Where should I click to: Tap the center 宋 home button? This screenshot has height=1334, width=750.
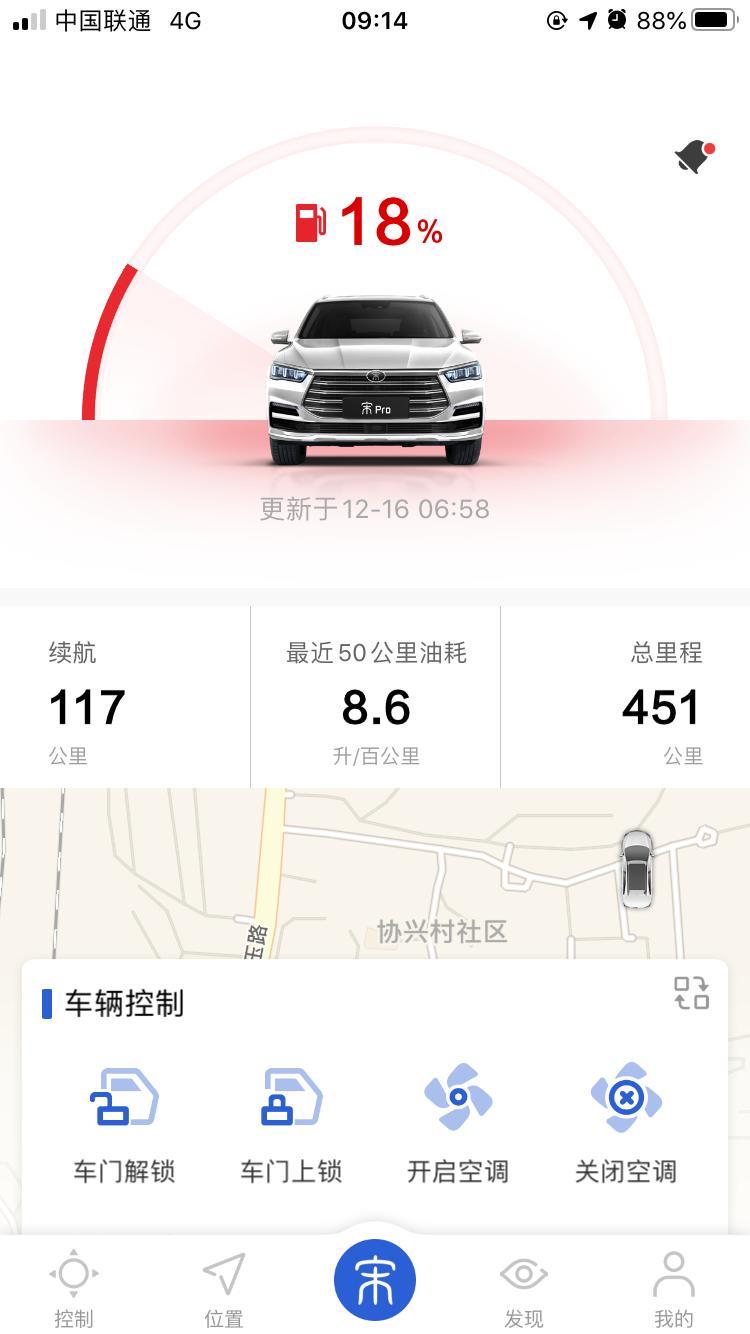[375, 1279]
